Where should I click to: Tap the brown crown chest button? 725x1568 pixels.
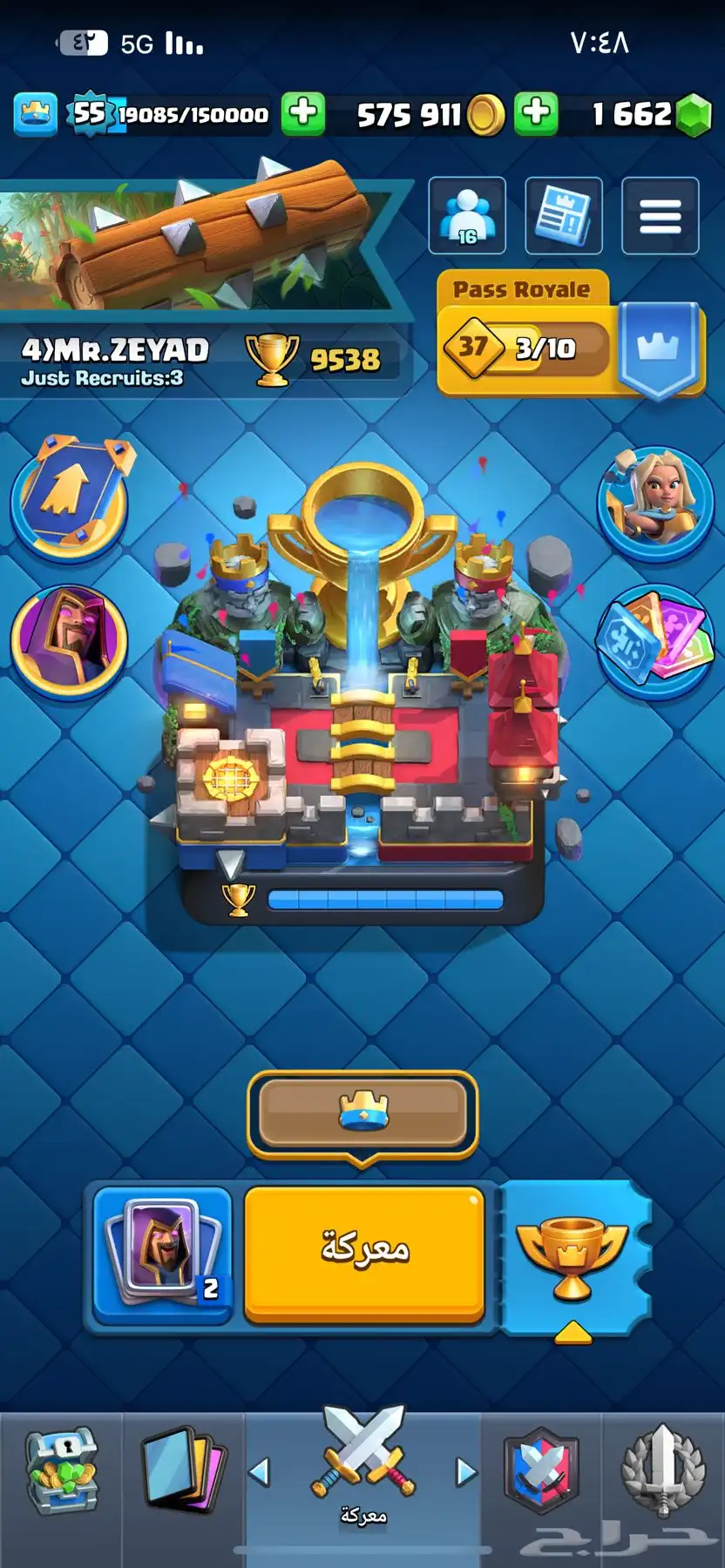tap(362, 1113)
